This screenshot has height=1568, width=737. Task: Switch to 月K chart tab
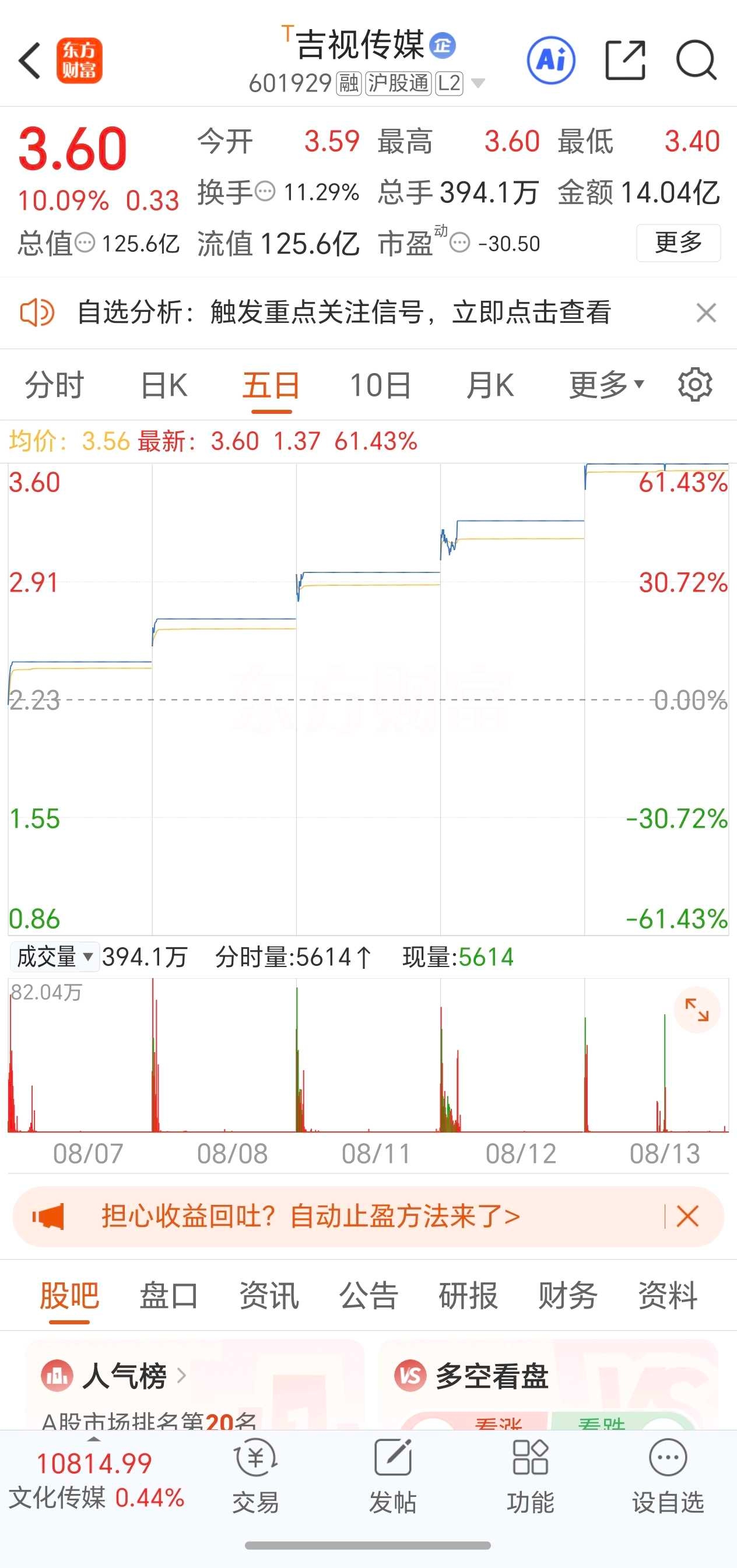coord(490,385)
